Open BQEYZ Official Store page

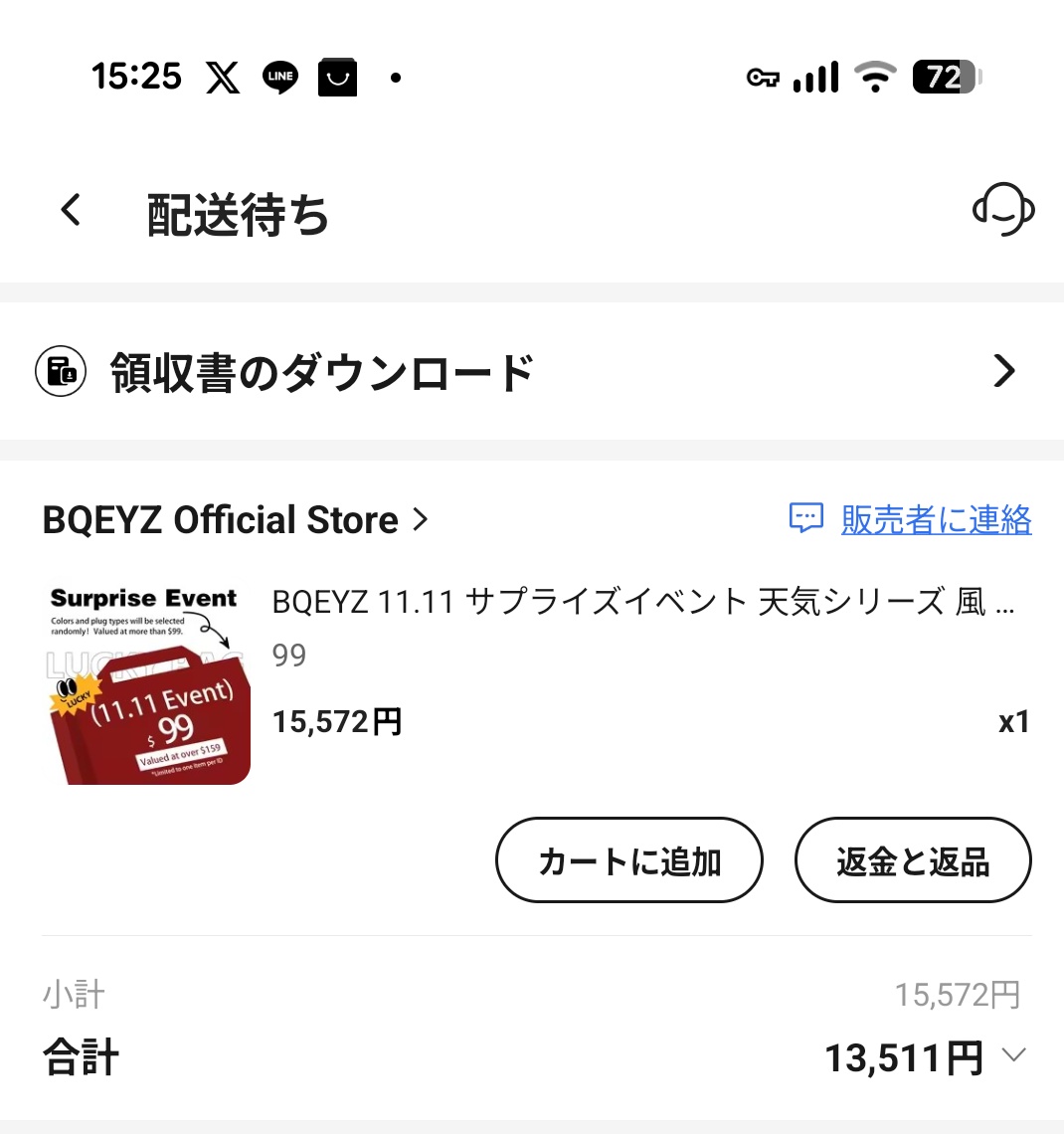[235, 520]
